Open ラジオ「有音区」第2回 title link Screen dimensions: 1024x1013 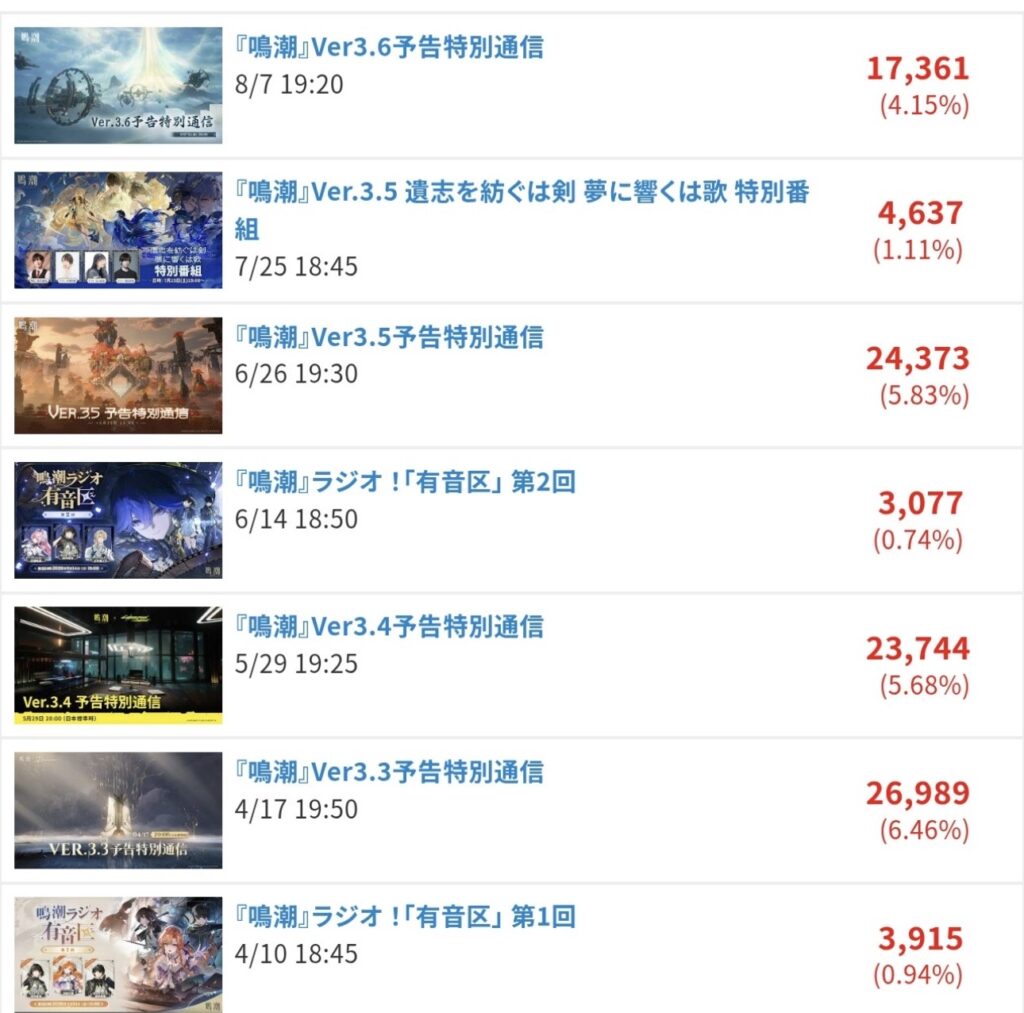(405, 482)
